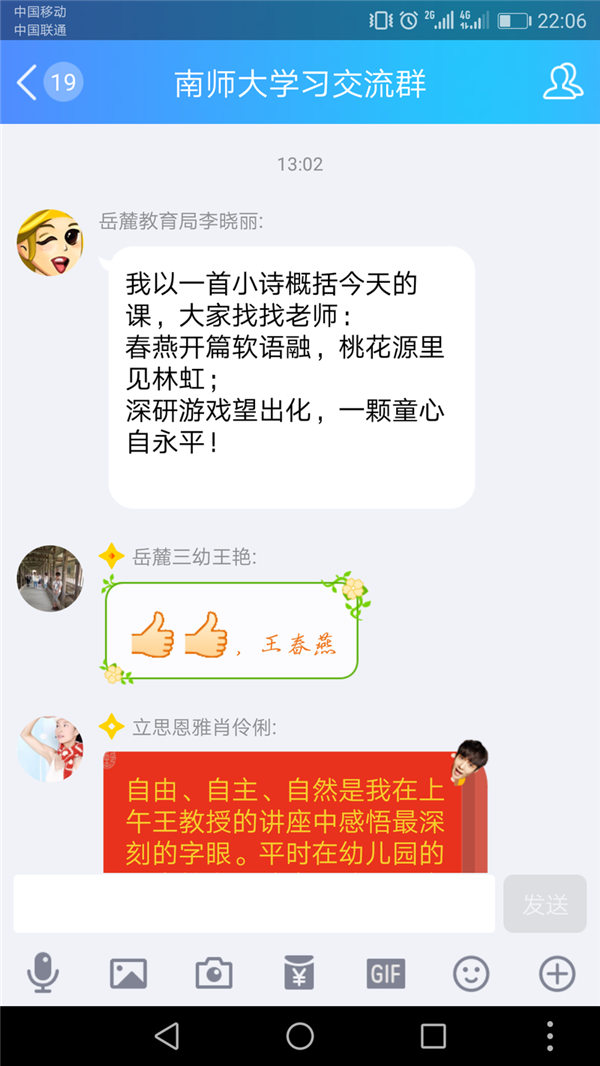View 岳麓教育局李晓丽's profile avatar
This screenshot has height=1066, width=600.
[50, 243]
